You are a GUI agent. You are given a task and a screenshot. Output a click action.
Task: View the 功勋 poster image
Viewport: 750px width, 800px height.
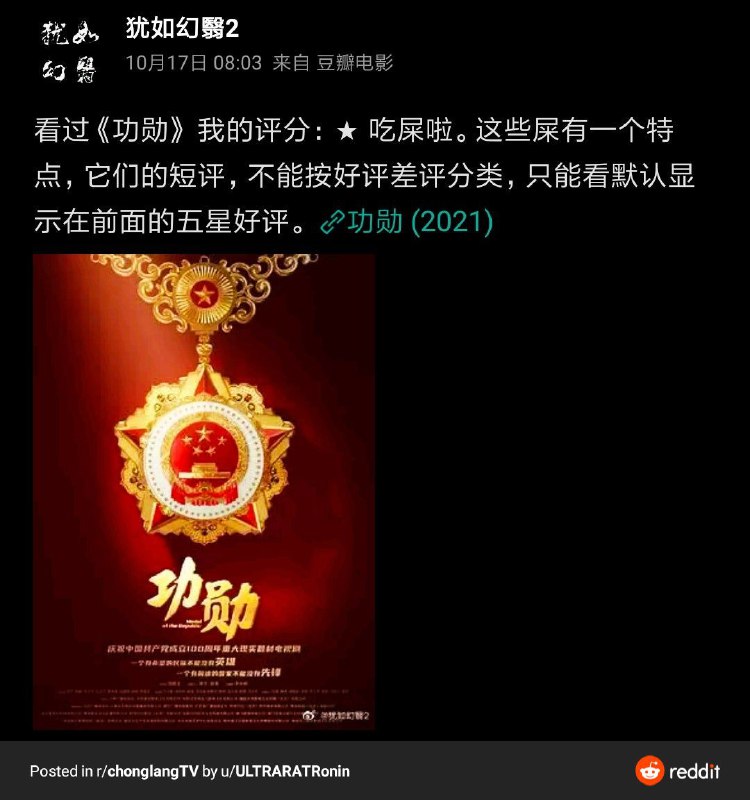pyautogui.click(x=204, y=492)
